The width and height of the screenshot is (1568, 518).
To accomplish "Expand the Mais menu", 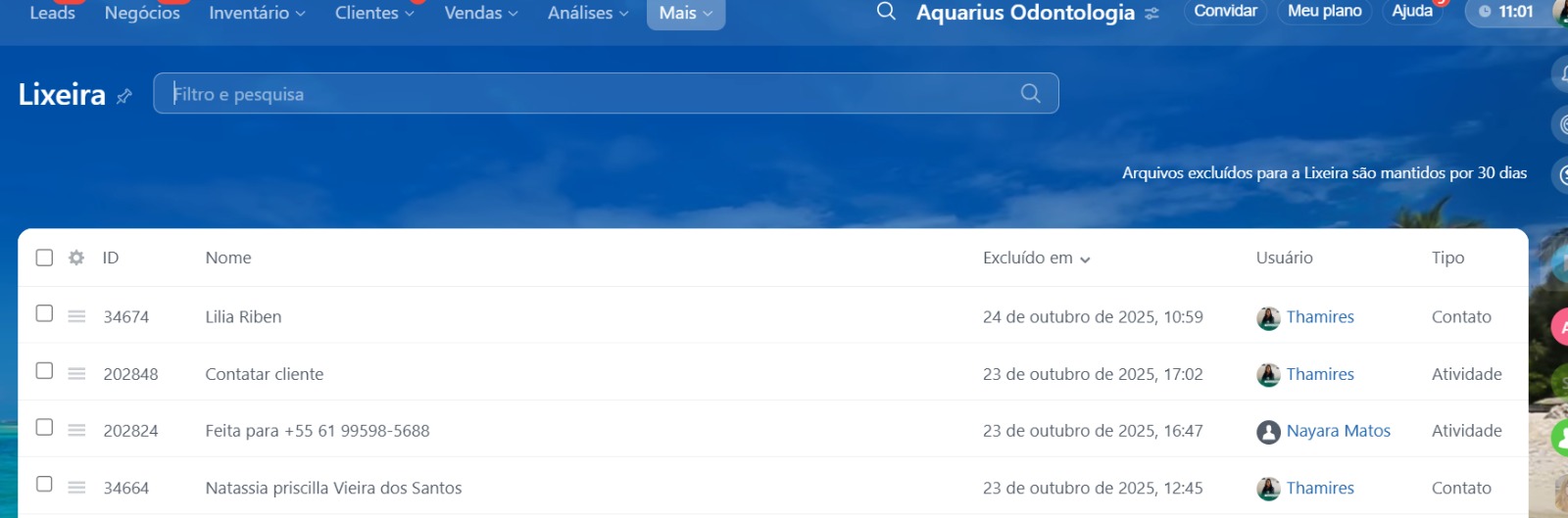I will (685, 13).
